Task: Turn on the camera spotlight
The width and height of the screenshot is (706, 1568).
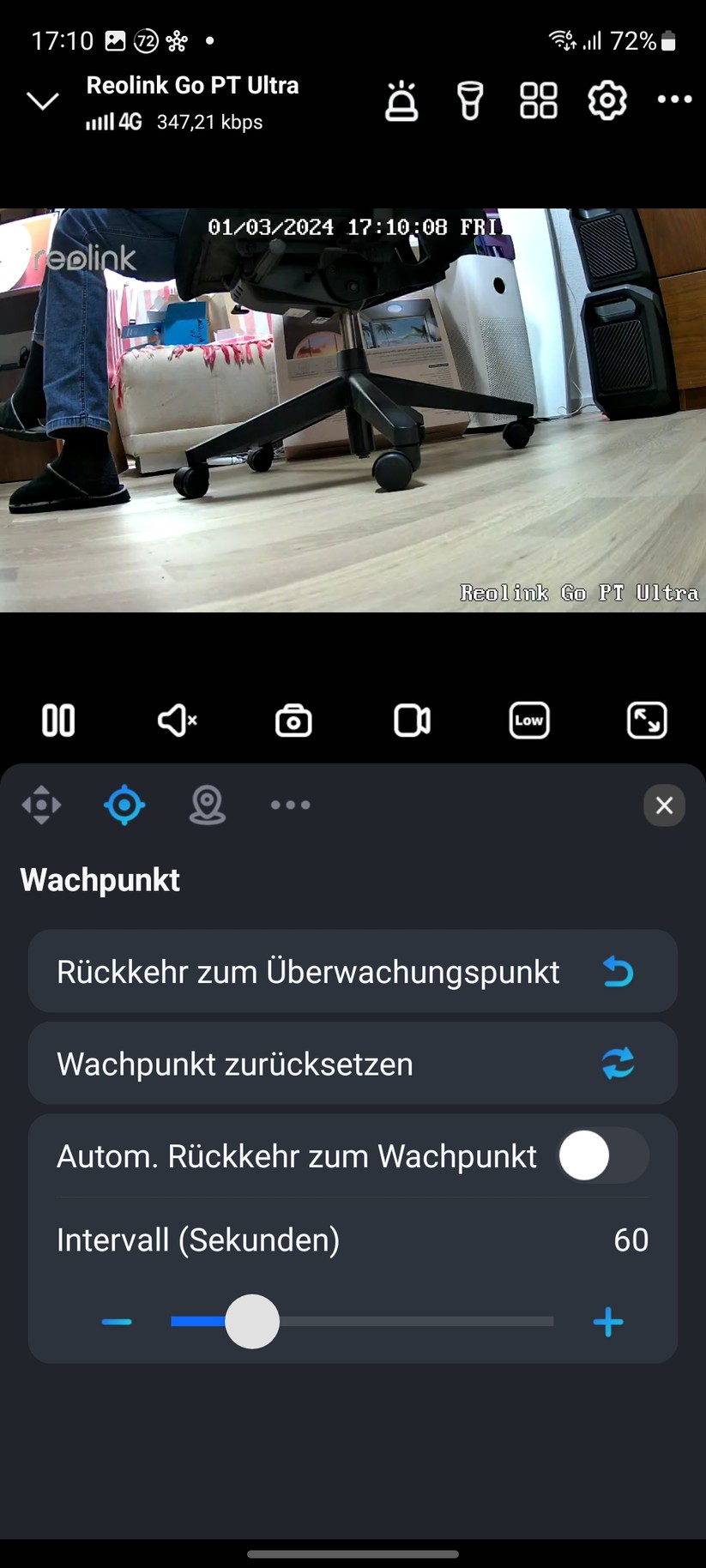Action: pyautogui.click(x=469, y=100)
